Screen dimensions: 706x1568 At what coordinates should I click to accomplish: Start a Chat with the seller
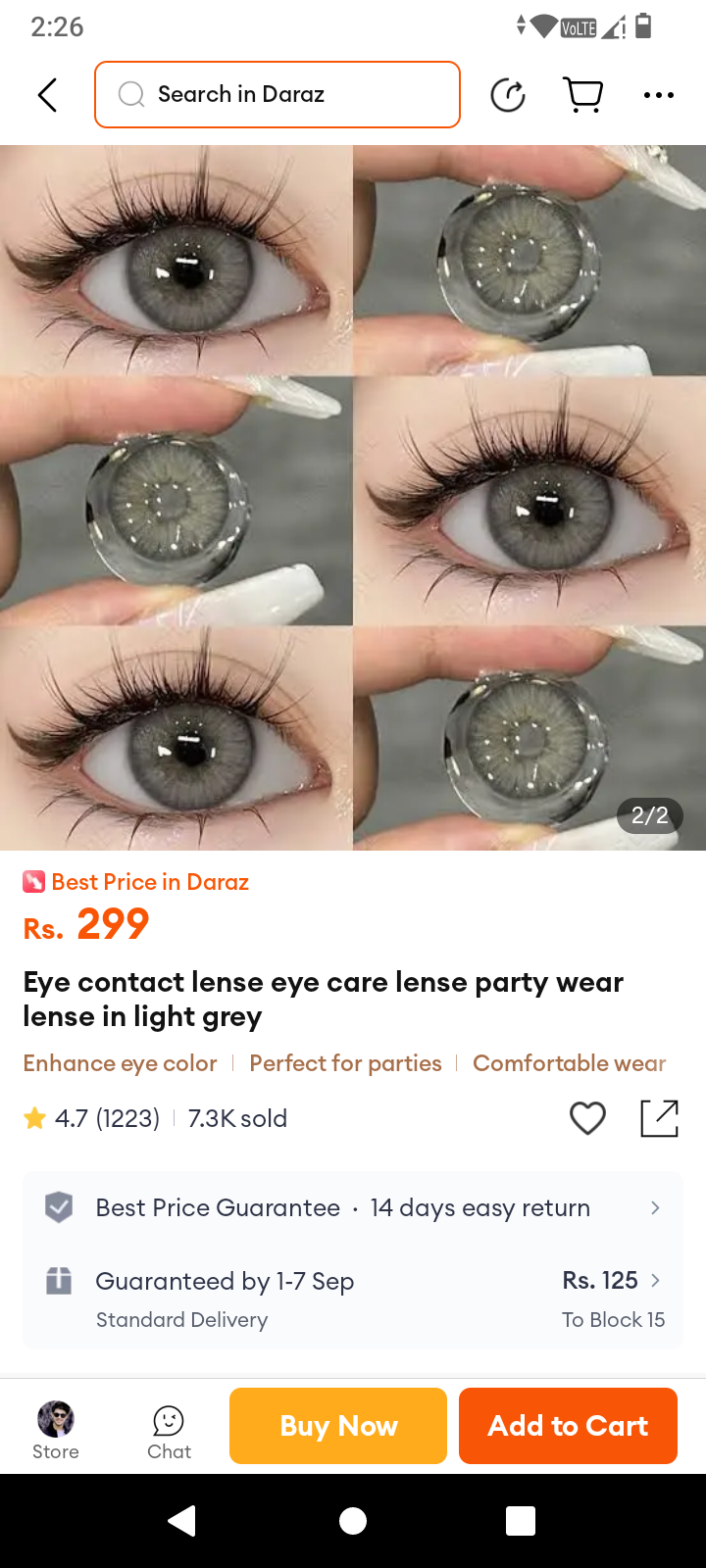169,1431
